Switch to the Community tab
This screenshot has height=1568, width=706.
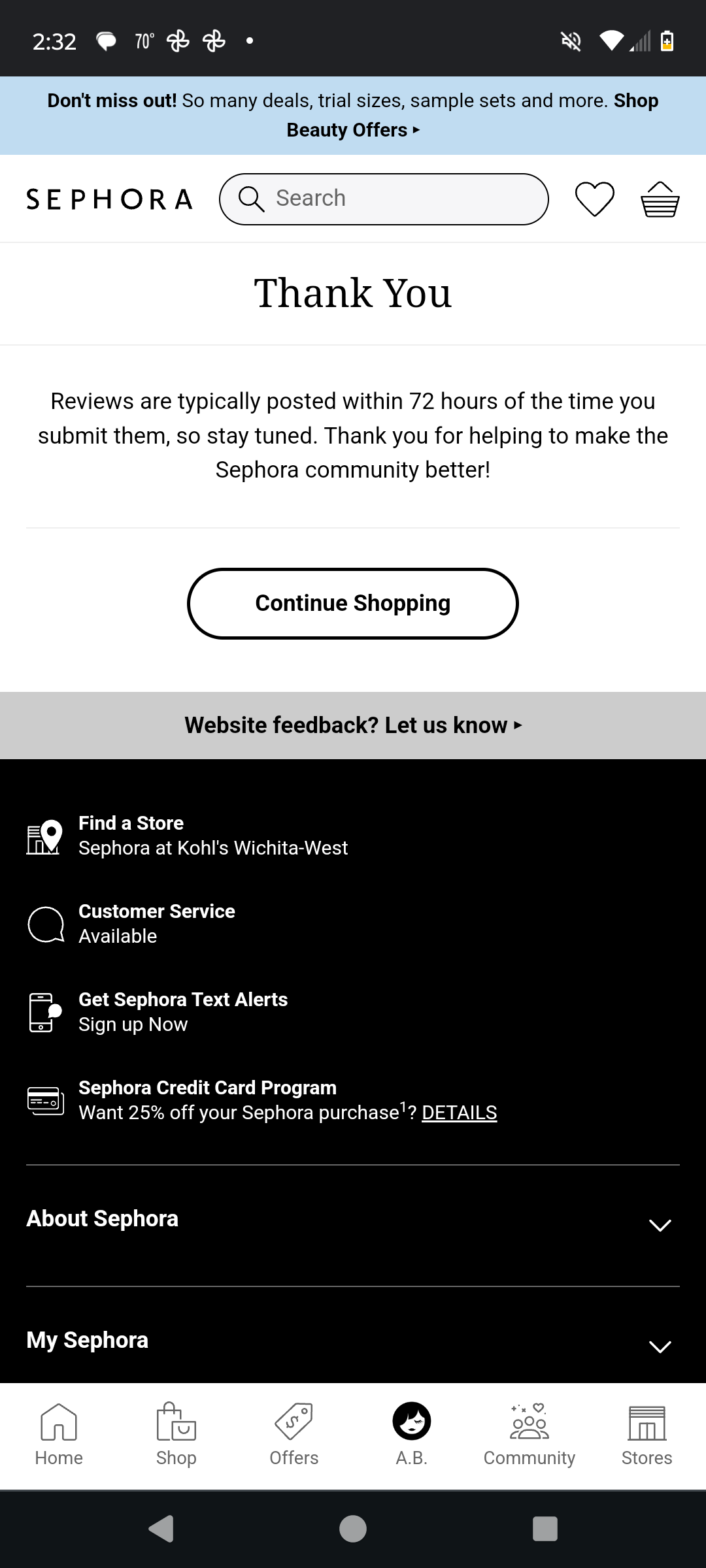pyautogui.click(x=529, y=1434)
